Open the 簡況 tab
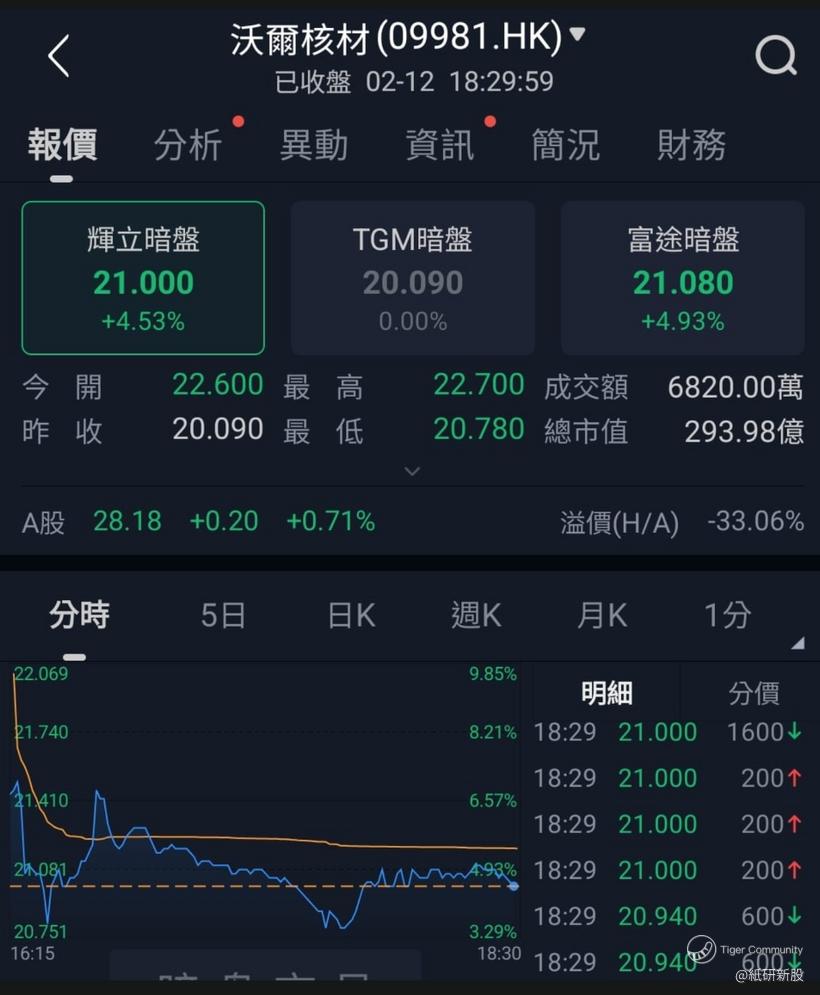The height and width of the screenshot is (995, 820). coord(565,145)
